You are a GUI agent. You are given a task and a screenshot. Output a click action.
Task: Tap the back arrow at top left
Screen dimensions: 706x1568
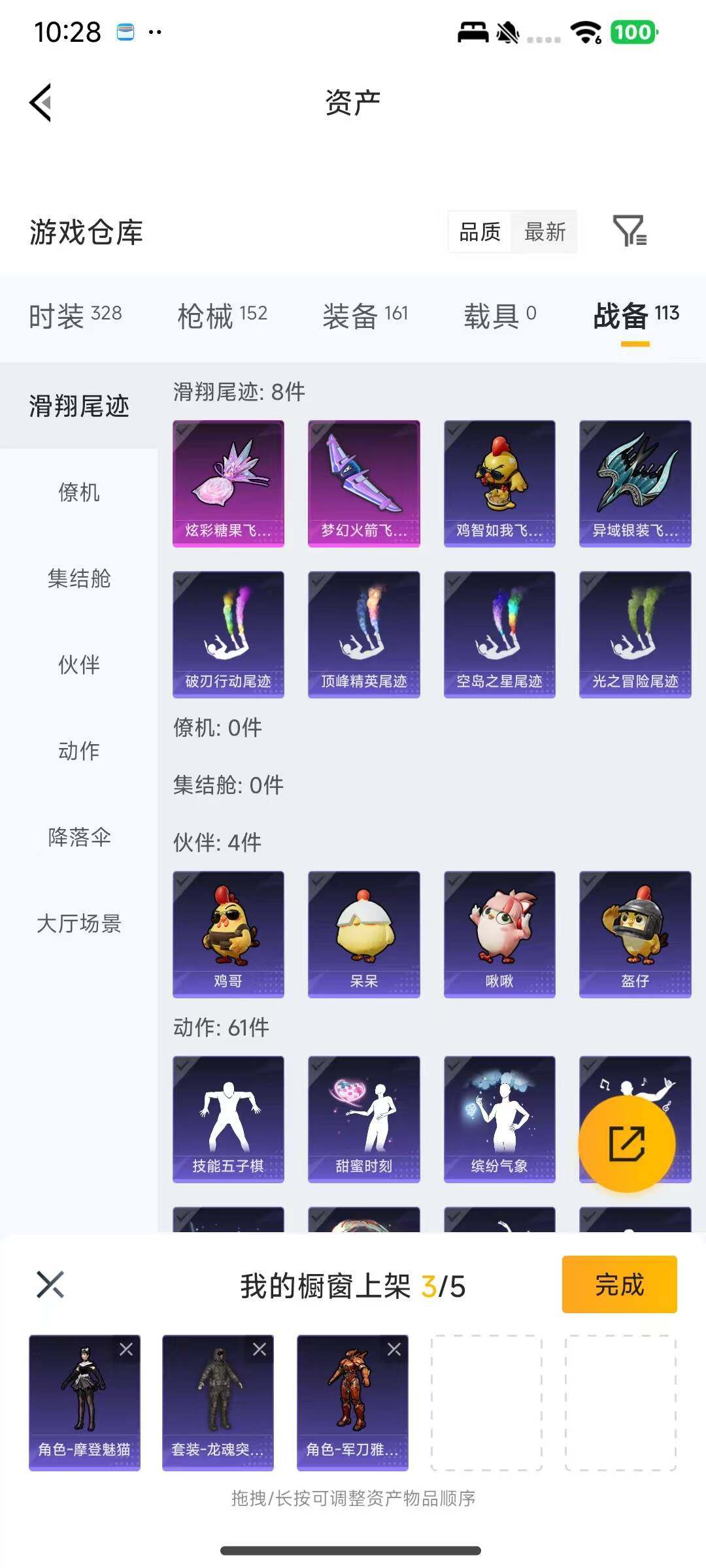tap(39, 103)
